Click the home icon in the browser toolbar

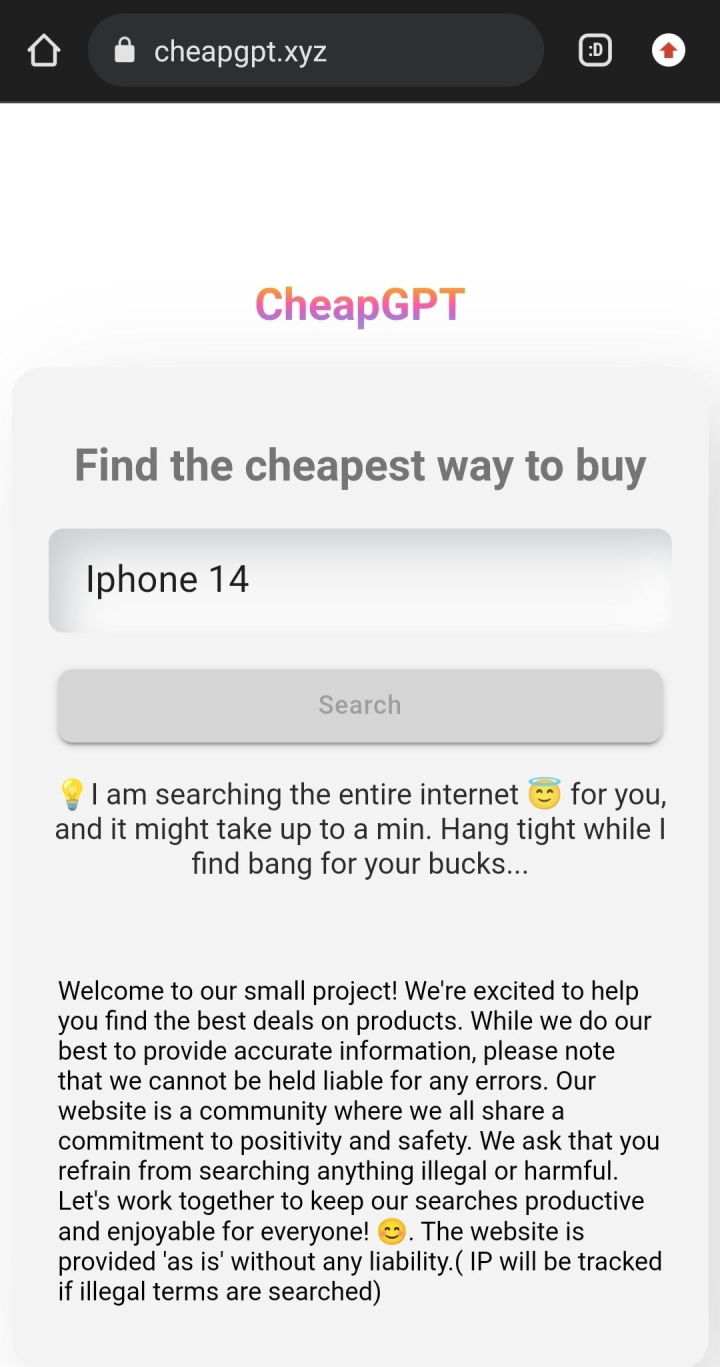pyautogui.click(x=43, y=49)
